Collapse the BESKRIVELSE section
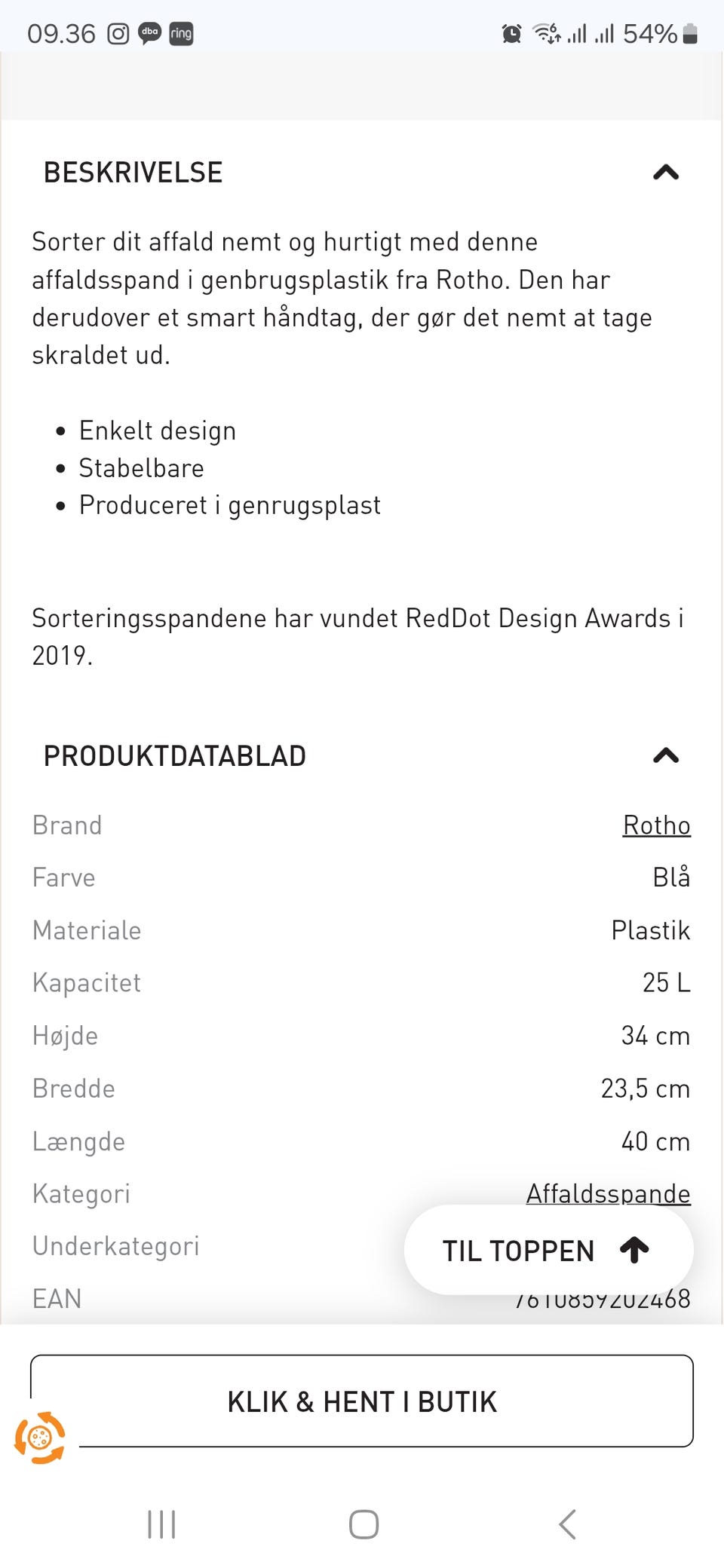Image resolution: width=724 pixels, height=1568 pixels. (666, 173)
